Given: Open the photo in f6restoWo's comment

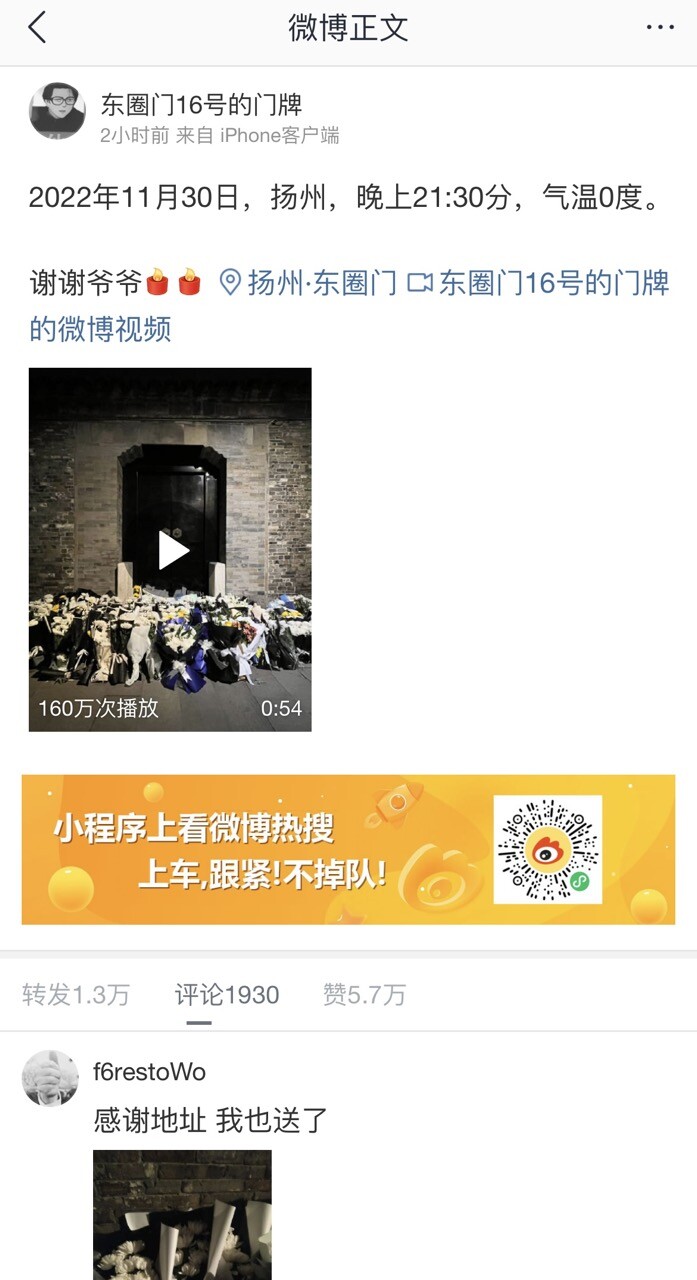Looking at the screenshot, I should [x=182, y=1214].
